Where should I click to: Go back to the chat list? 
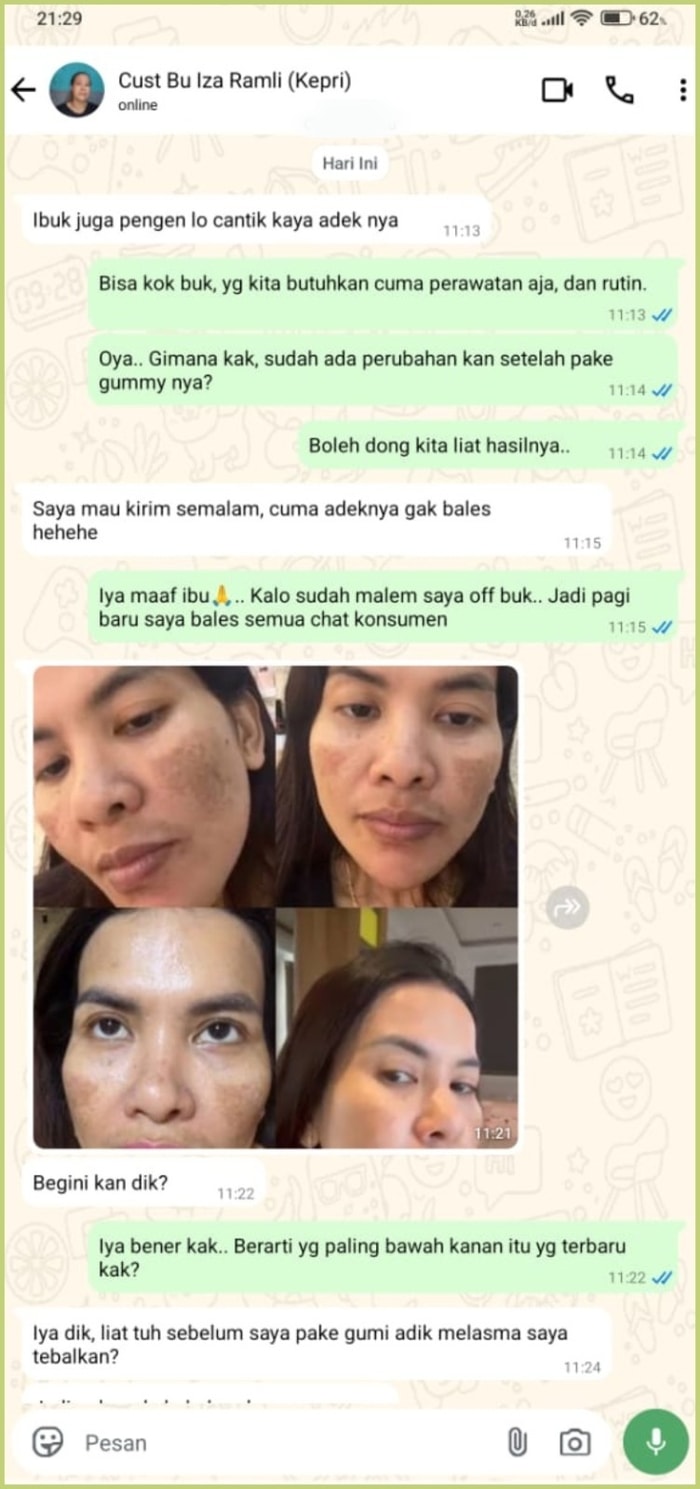coord(23,90)
